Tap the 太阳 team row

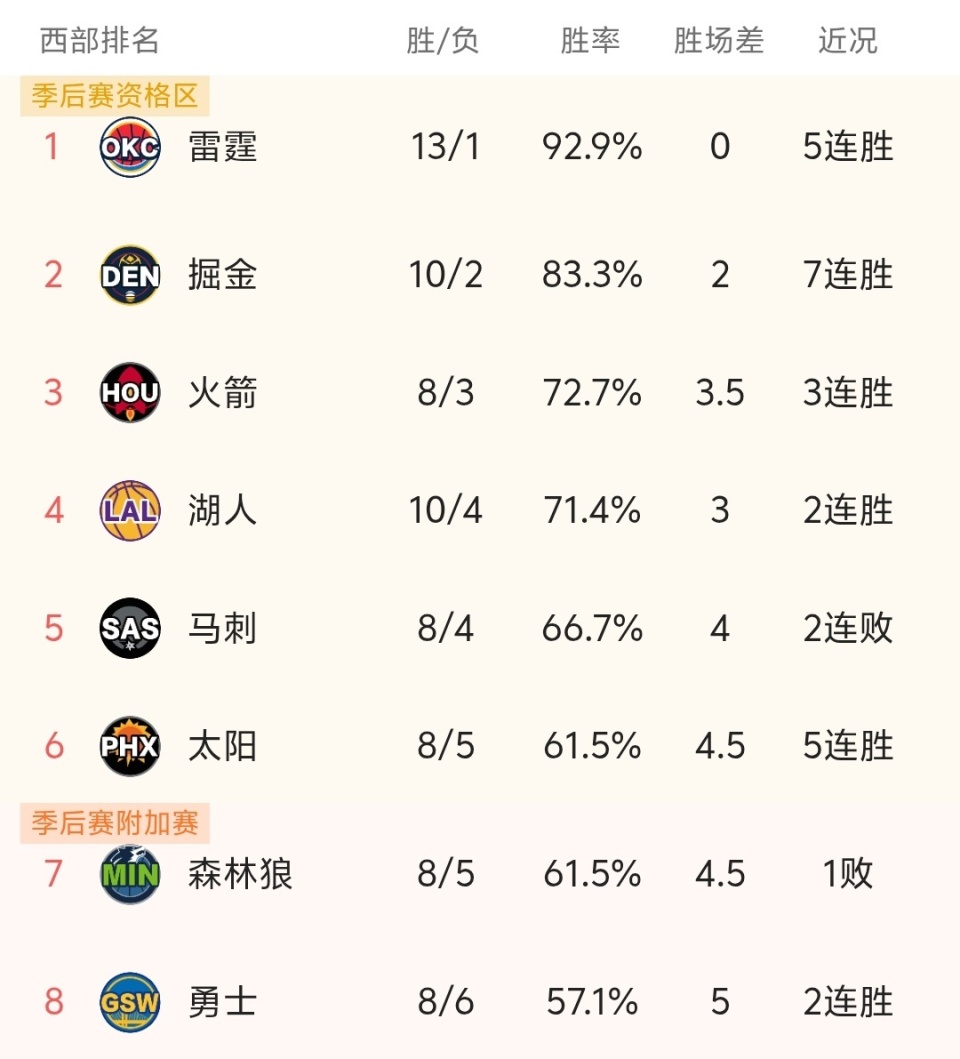(222, 746)
